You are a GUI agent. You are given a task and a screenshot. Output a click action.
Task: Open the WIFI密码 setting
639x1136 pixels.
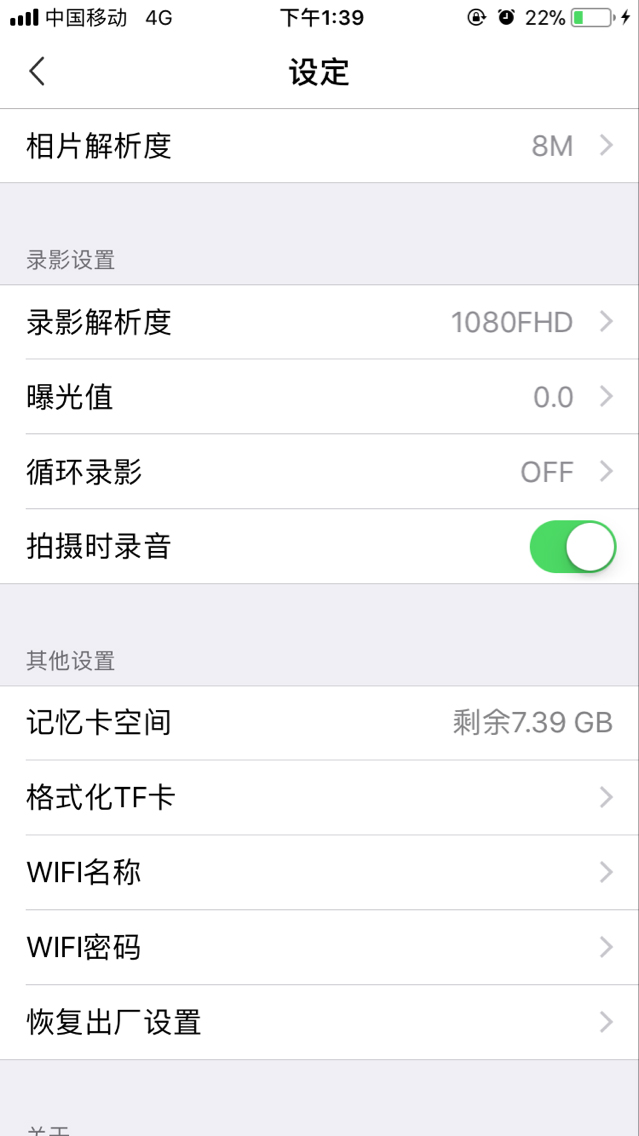320,948
